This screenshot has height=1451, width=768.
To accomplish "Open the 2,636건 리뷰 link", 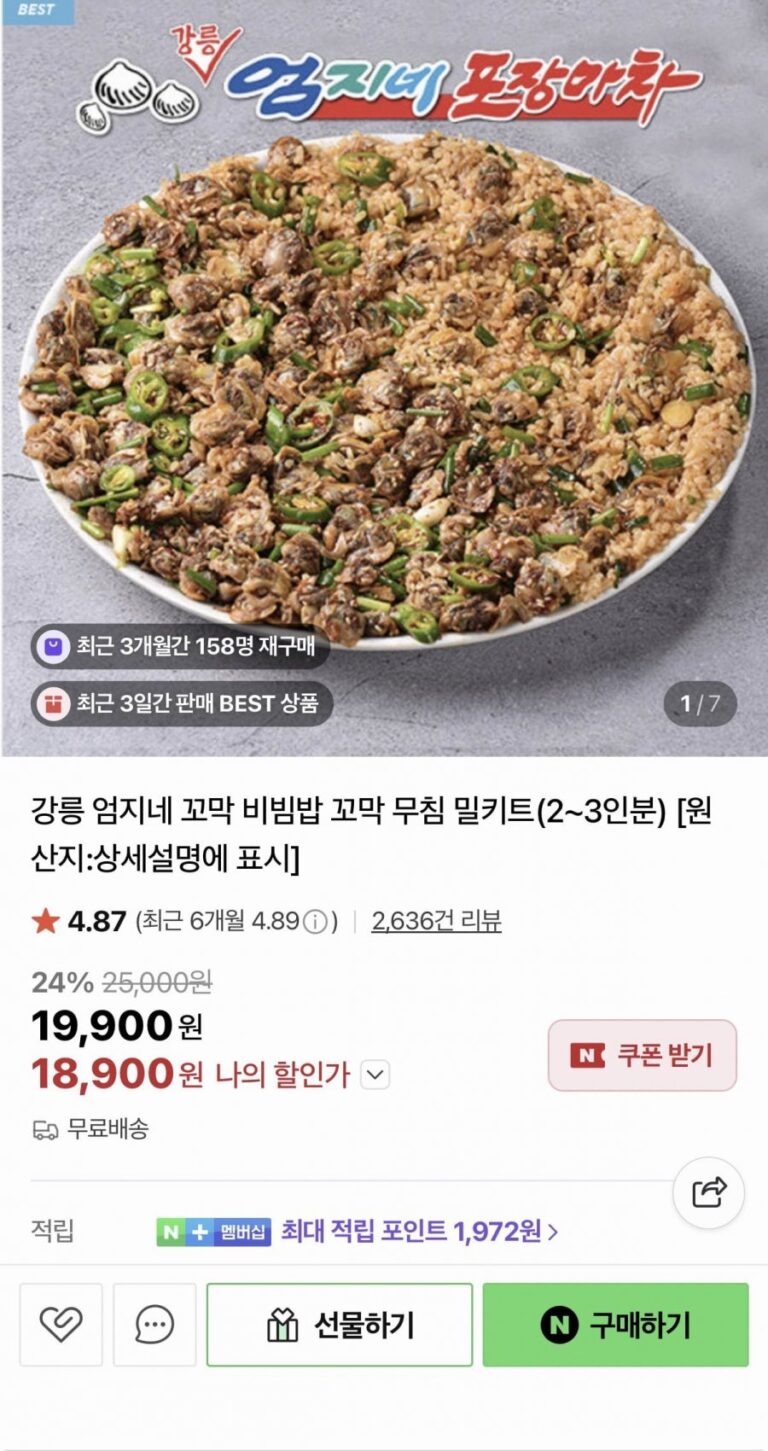I will [436, 921].
